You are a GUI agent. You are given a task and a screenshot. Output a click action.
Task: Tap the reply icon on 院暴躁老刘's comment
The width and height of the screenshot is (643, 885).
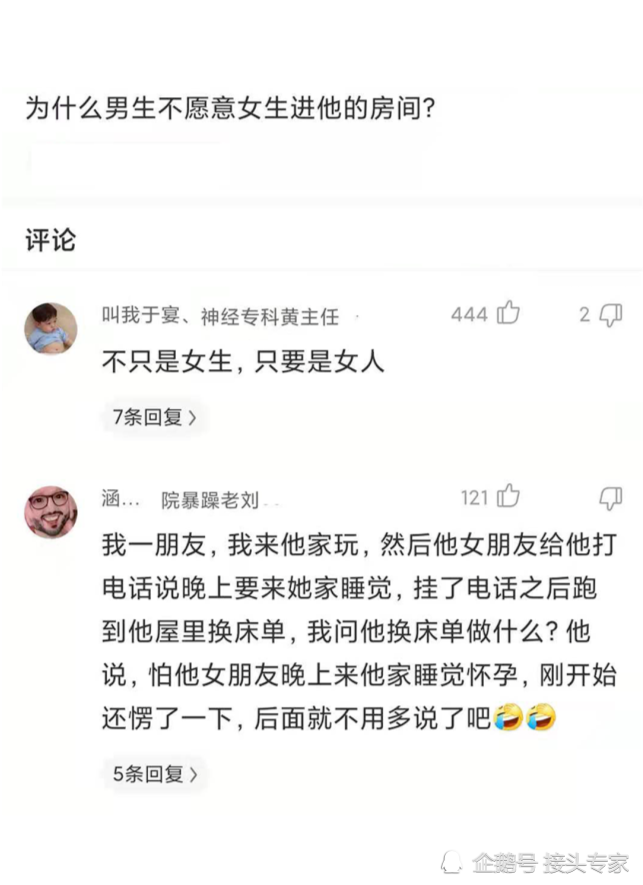pyautogui.click(x=611, y=497)
